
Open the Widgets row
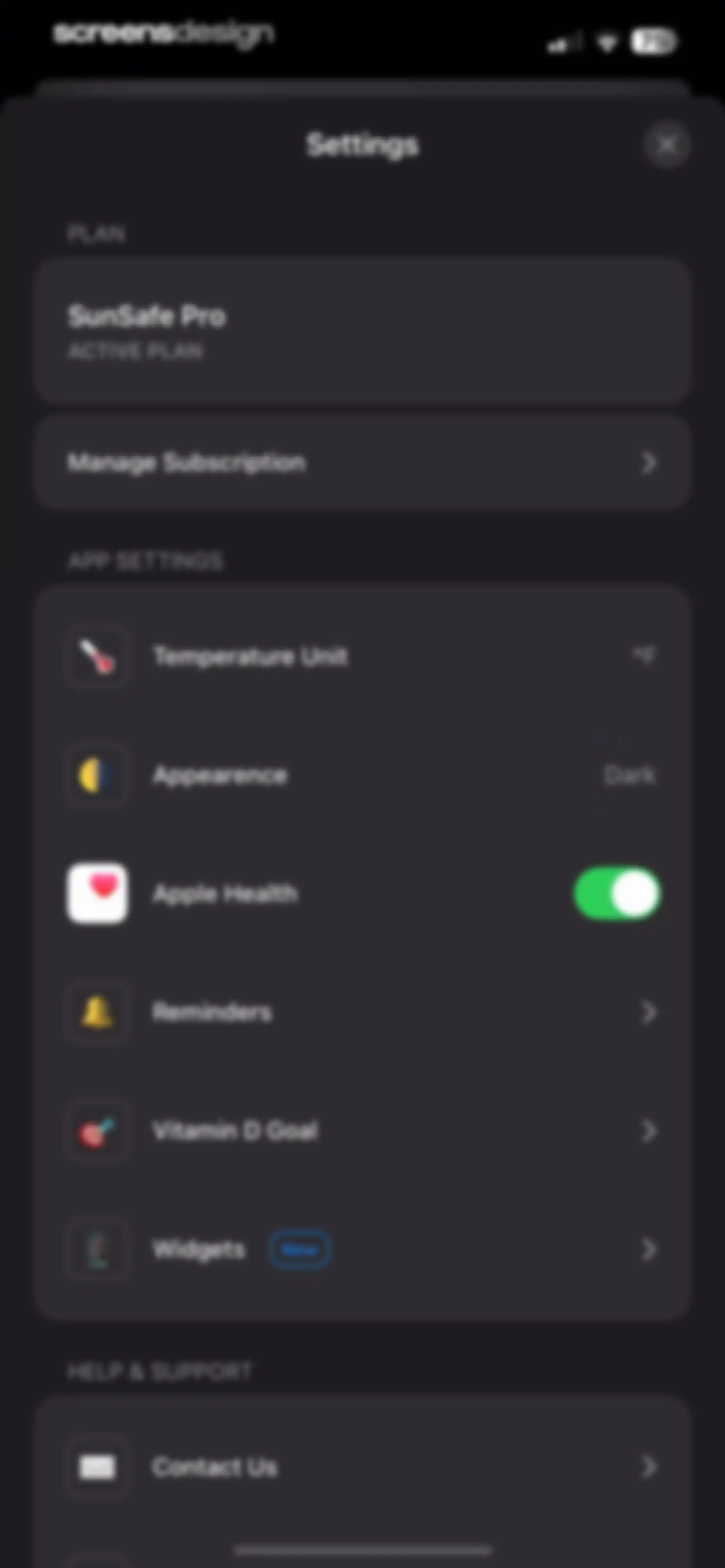point(362,1250)
